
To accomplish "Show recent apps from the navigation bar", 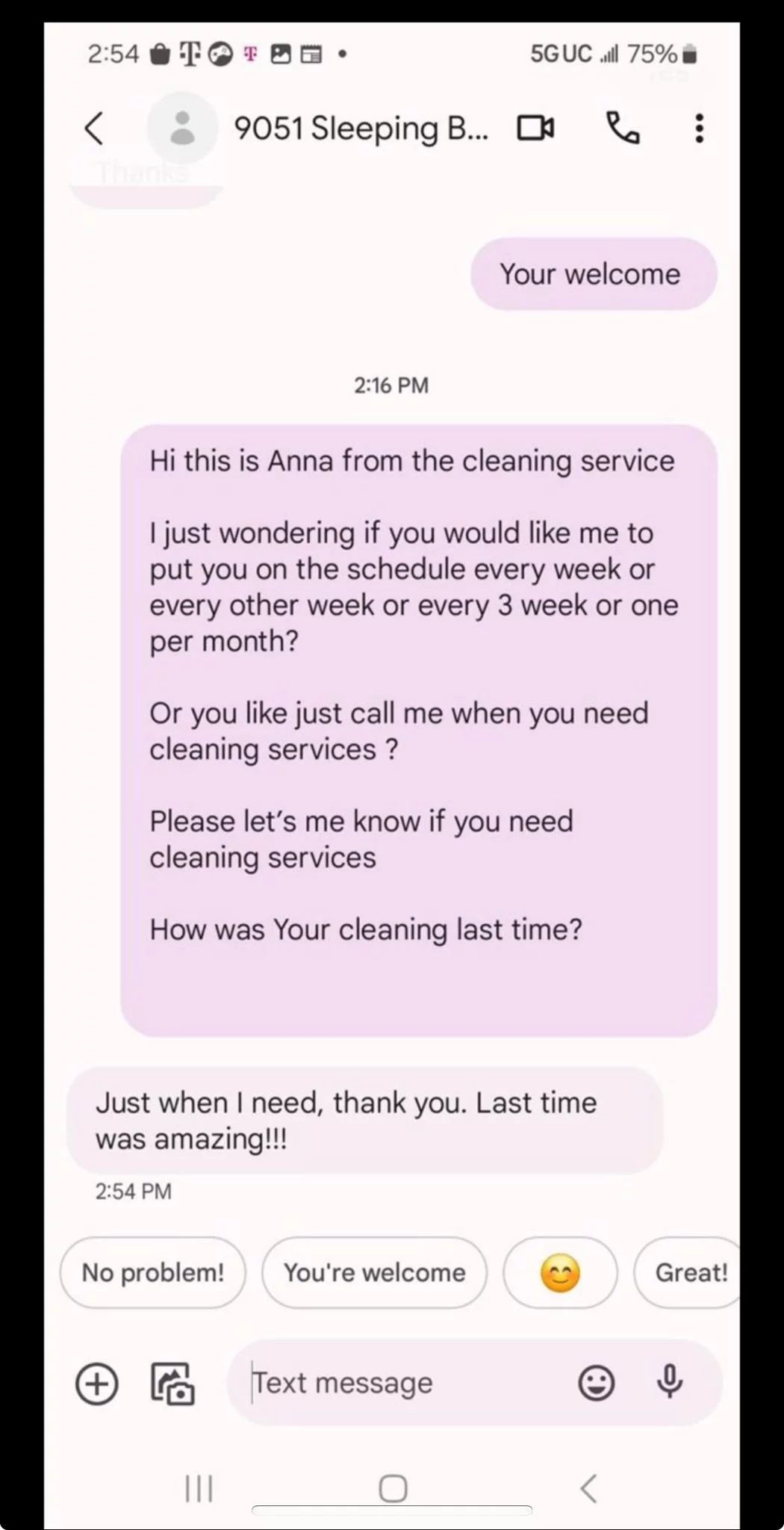I will (199, 1488).
